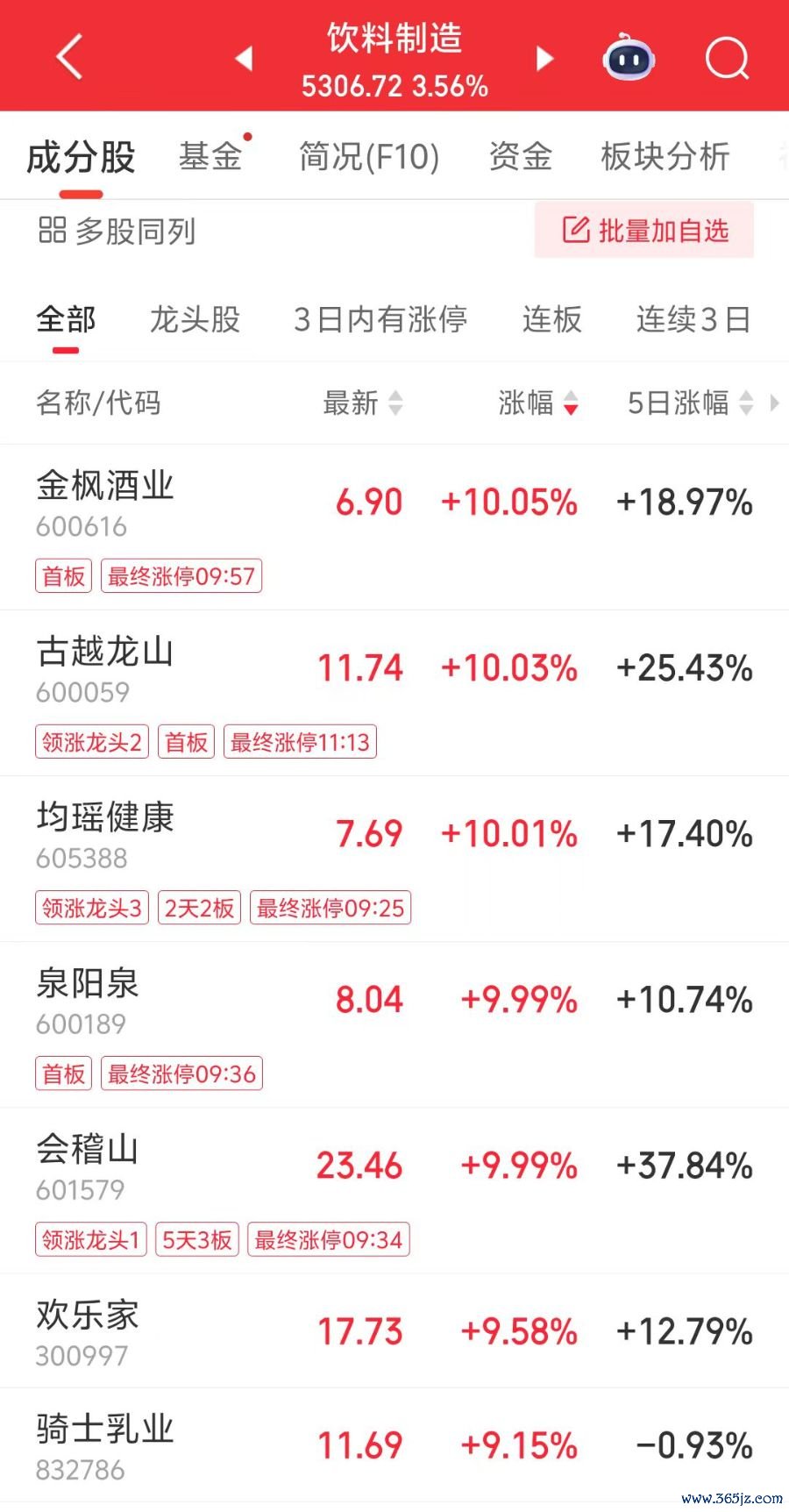This screenshot has height=1512, width=789.
Task: Sort by 5日涨幅 column
Action: click(x=690, y=403)
